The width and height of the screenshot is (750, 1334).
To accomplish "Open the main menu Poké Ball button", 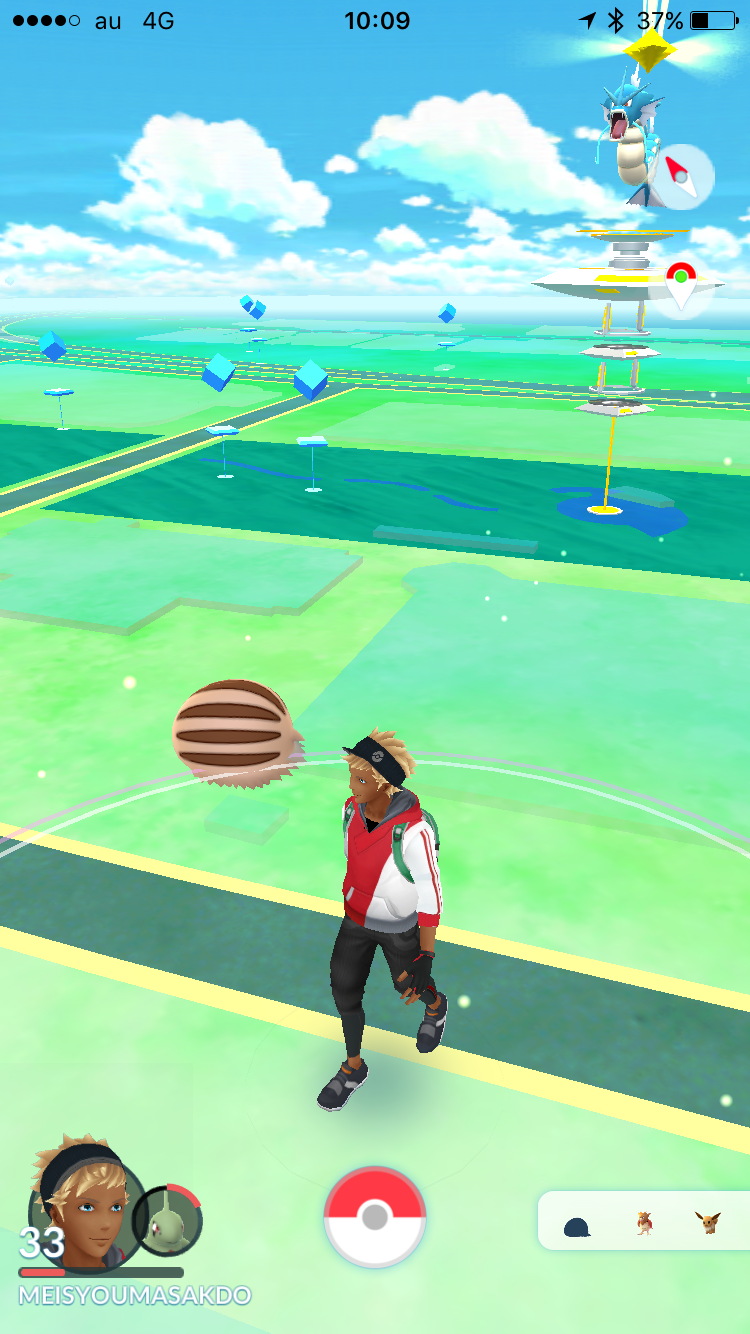I will [375, 1217].
